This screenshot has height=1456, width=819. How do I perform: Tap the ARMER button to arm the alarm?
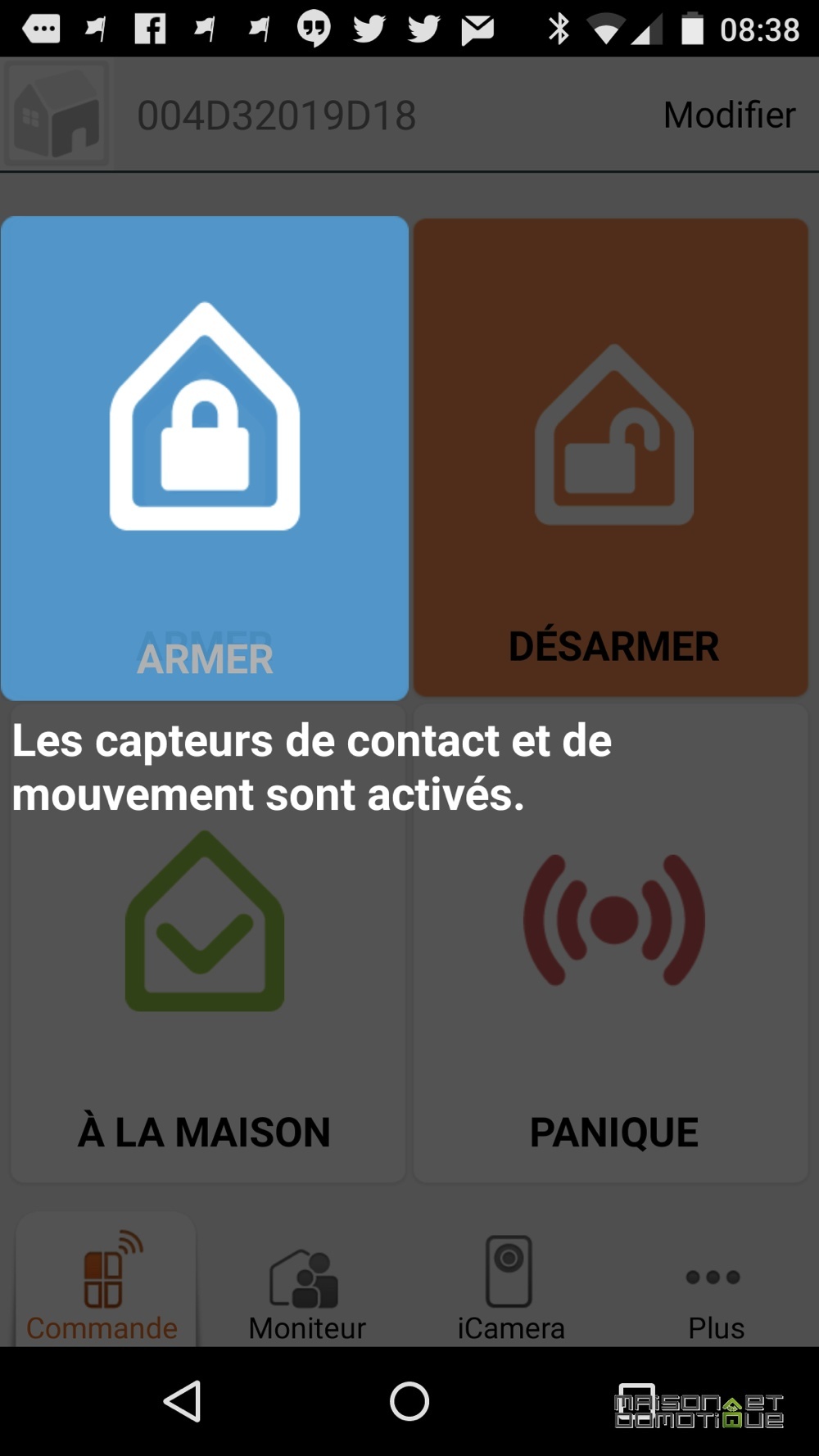(205, 458)
